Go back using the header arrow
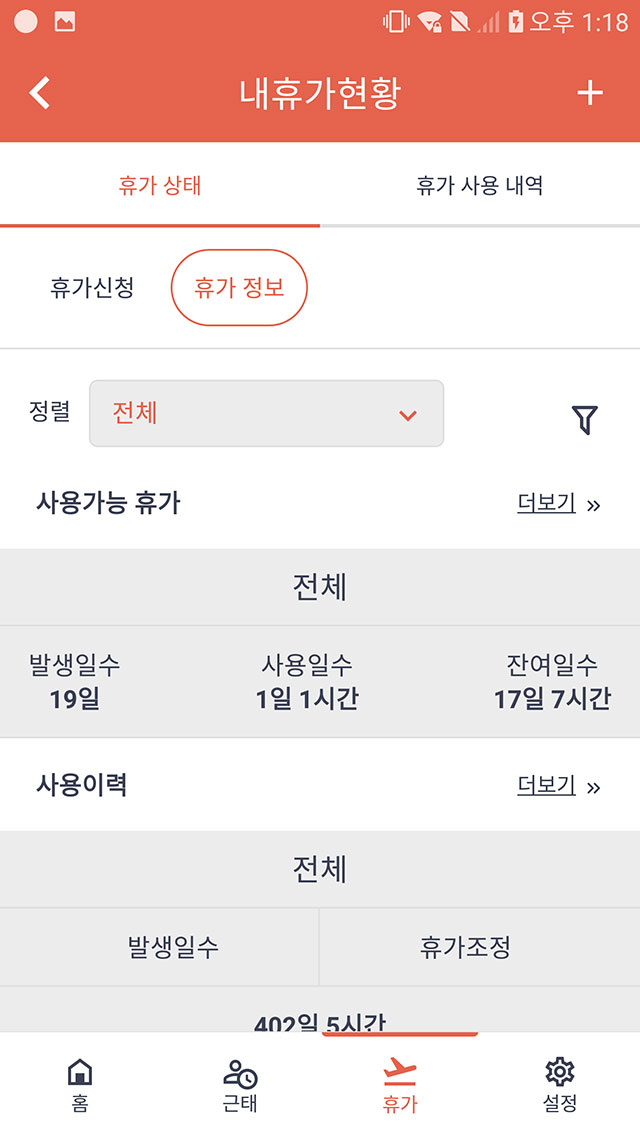Screen dimensions: 640x1138 click(40, 93)
